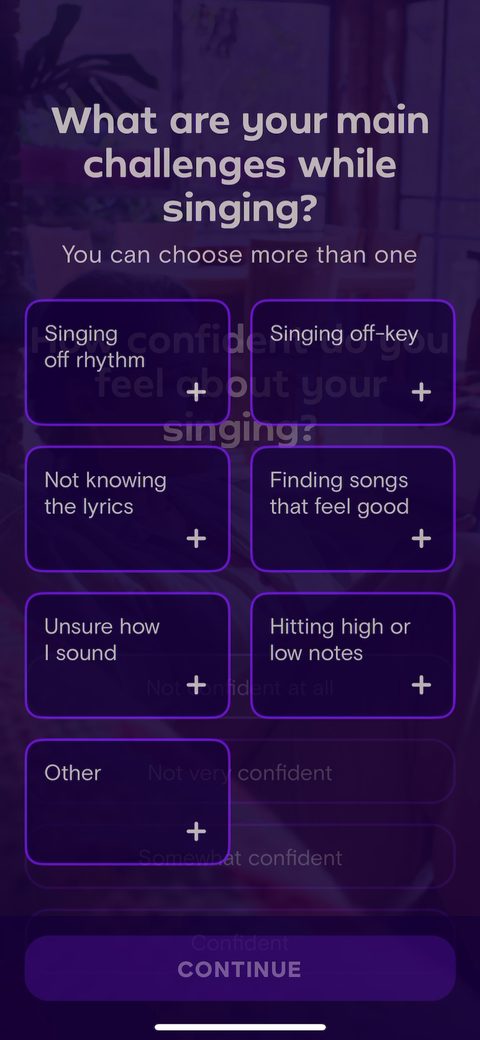Select Finding songs that feel good
The height and width of the screenshot is (1040, 480).
[x=353, y=509]
